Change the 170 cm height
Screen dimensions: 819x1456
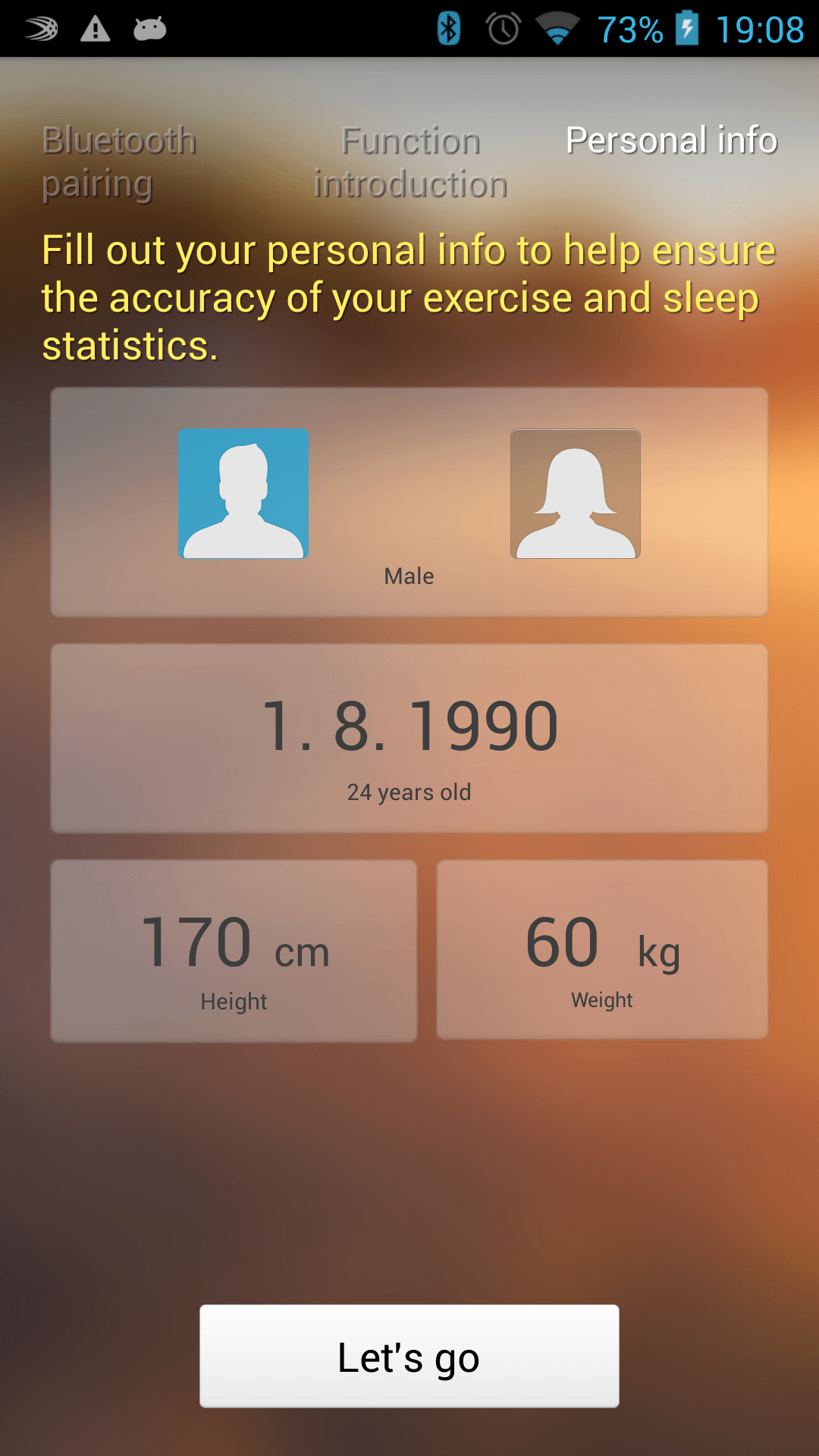tap(234, 951)
